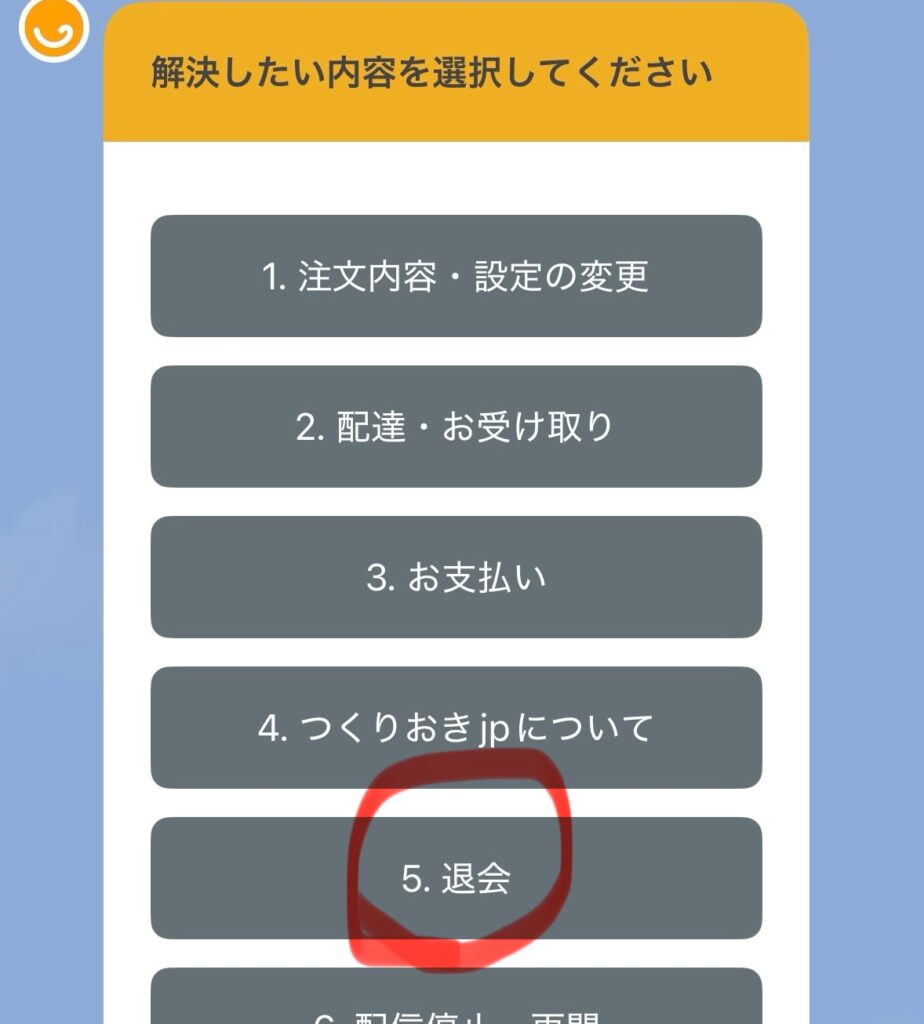Select 5. 退会 option
924x1024 pixels.
pyautogui.click(x=456, y=878)
